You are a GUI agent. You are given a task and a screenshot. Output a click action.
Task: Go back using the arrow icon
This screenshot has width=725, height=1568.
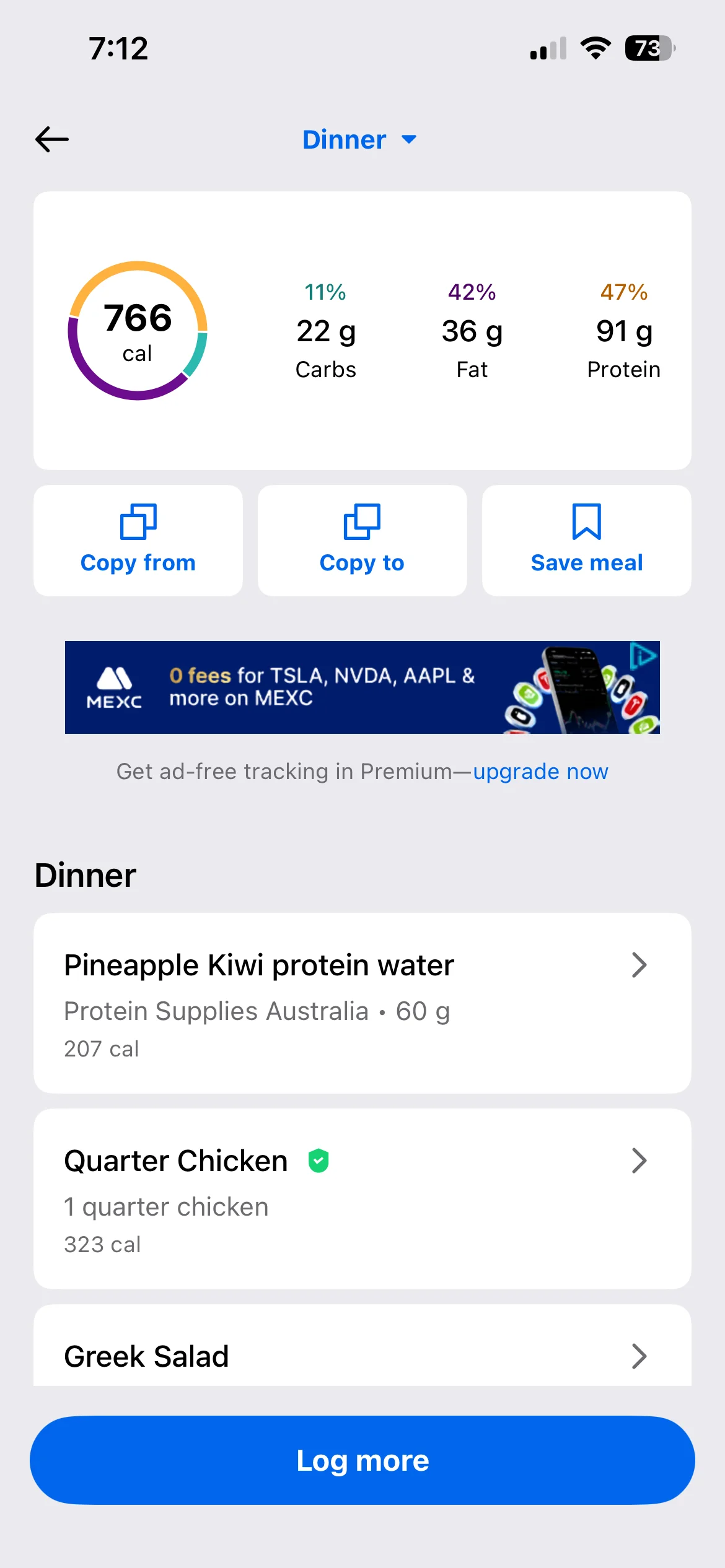pyautogui.click(x=52, y=139)
